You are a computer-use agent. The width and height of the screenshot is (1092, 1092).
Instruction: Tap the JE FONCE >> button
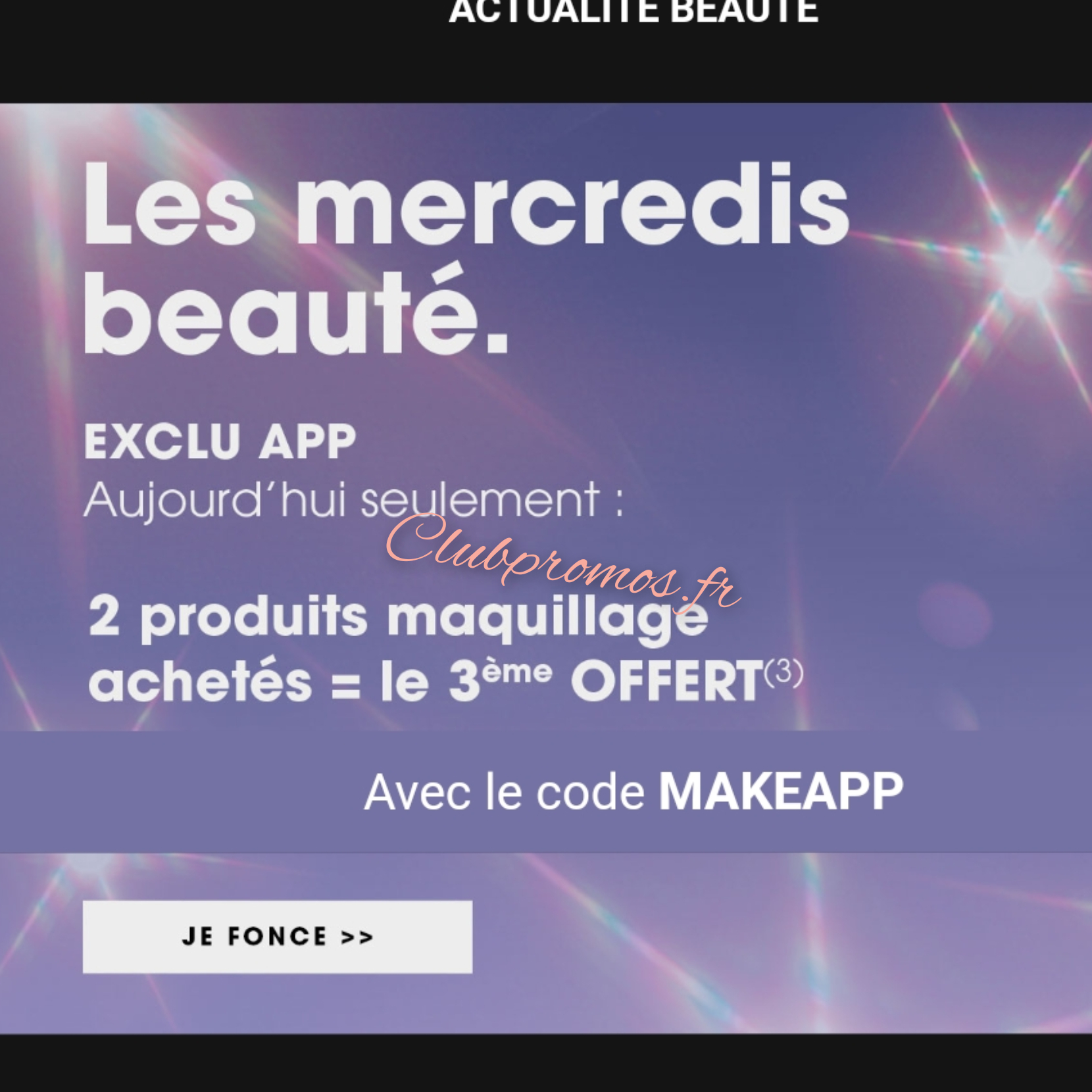click(277, 936)
